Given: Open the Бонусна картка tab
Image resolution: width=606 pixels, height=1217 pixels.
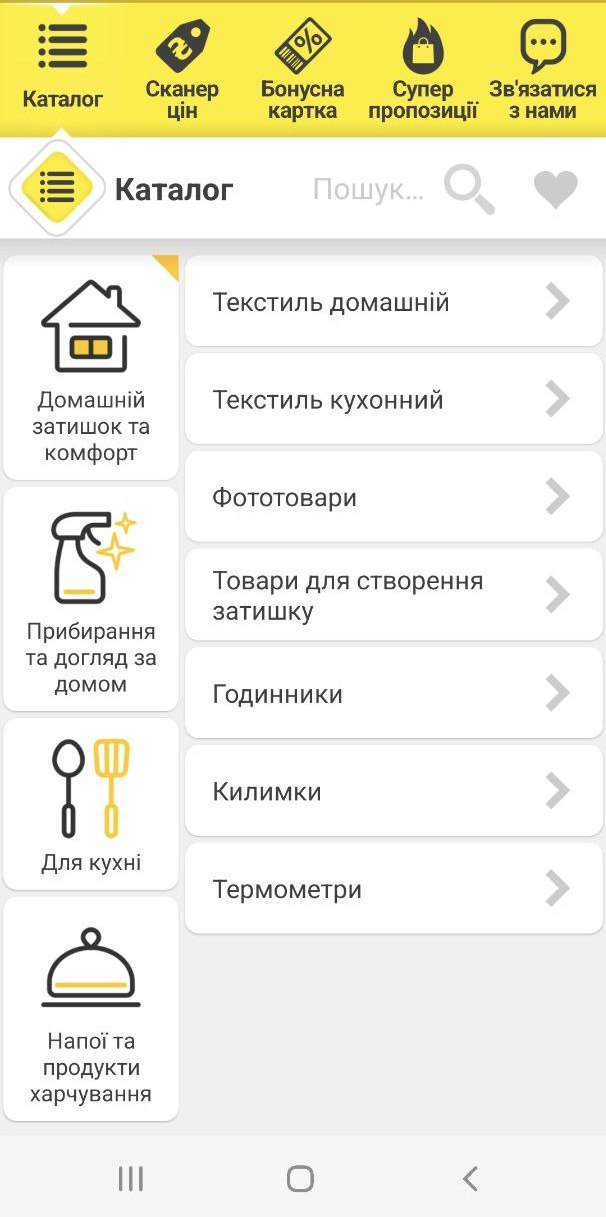Looking at the screenshot, I should 302,68.
